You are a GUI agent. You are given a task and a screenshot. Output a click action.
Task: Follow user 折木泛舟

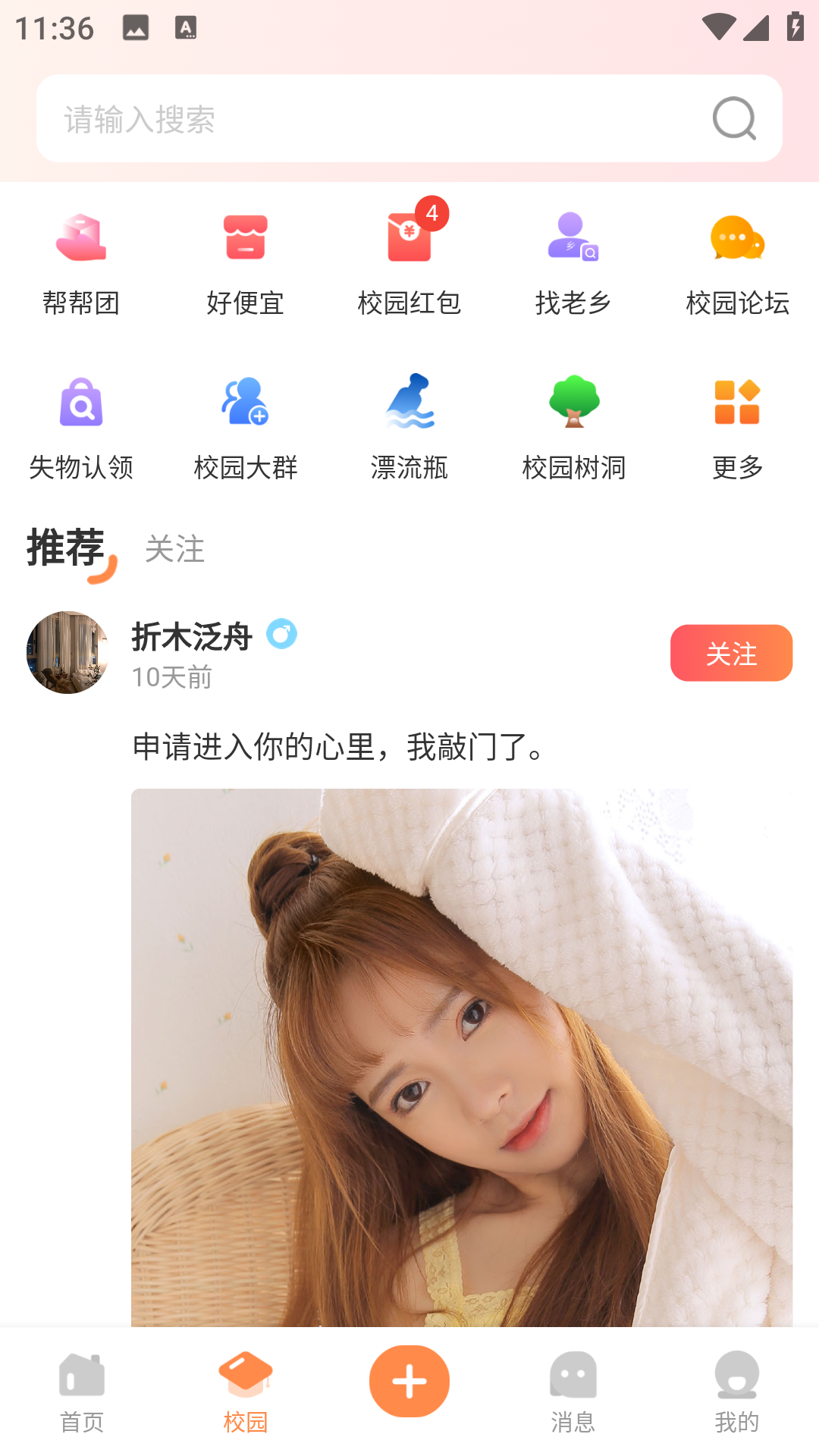[x=731, y=653]
